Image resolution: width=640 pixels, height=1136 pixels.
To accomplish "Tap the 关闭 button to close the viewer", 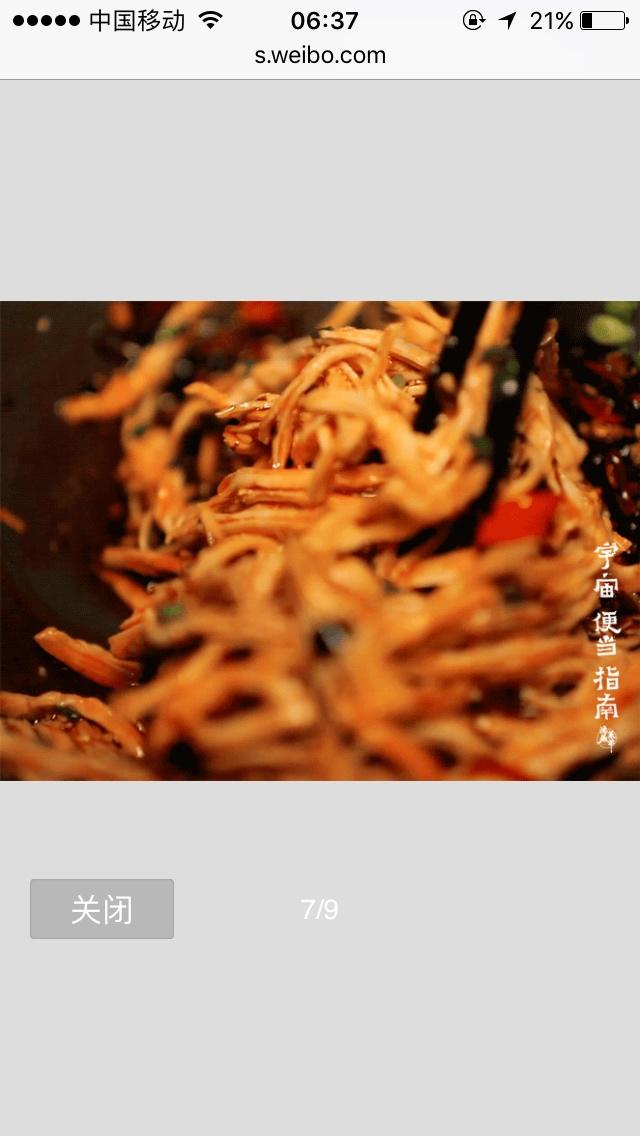I will 102,909.
